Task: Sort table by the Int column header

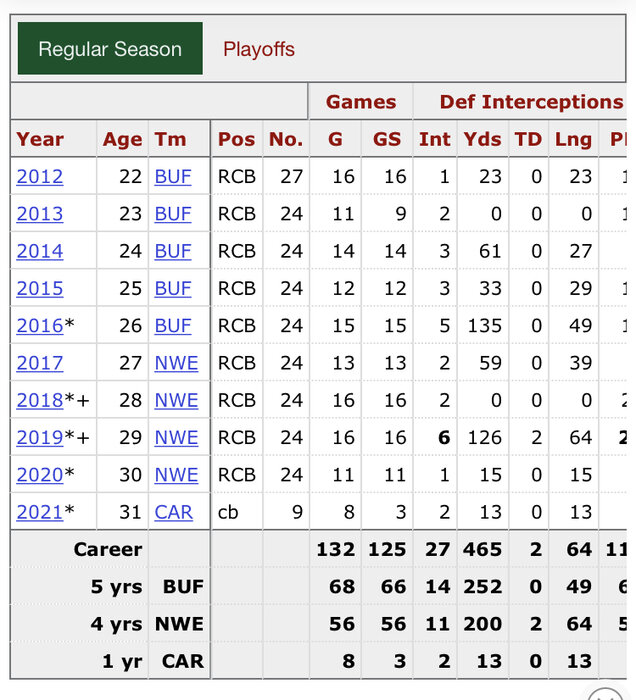Action: coord(434,140)
